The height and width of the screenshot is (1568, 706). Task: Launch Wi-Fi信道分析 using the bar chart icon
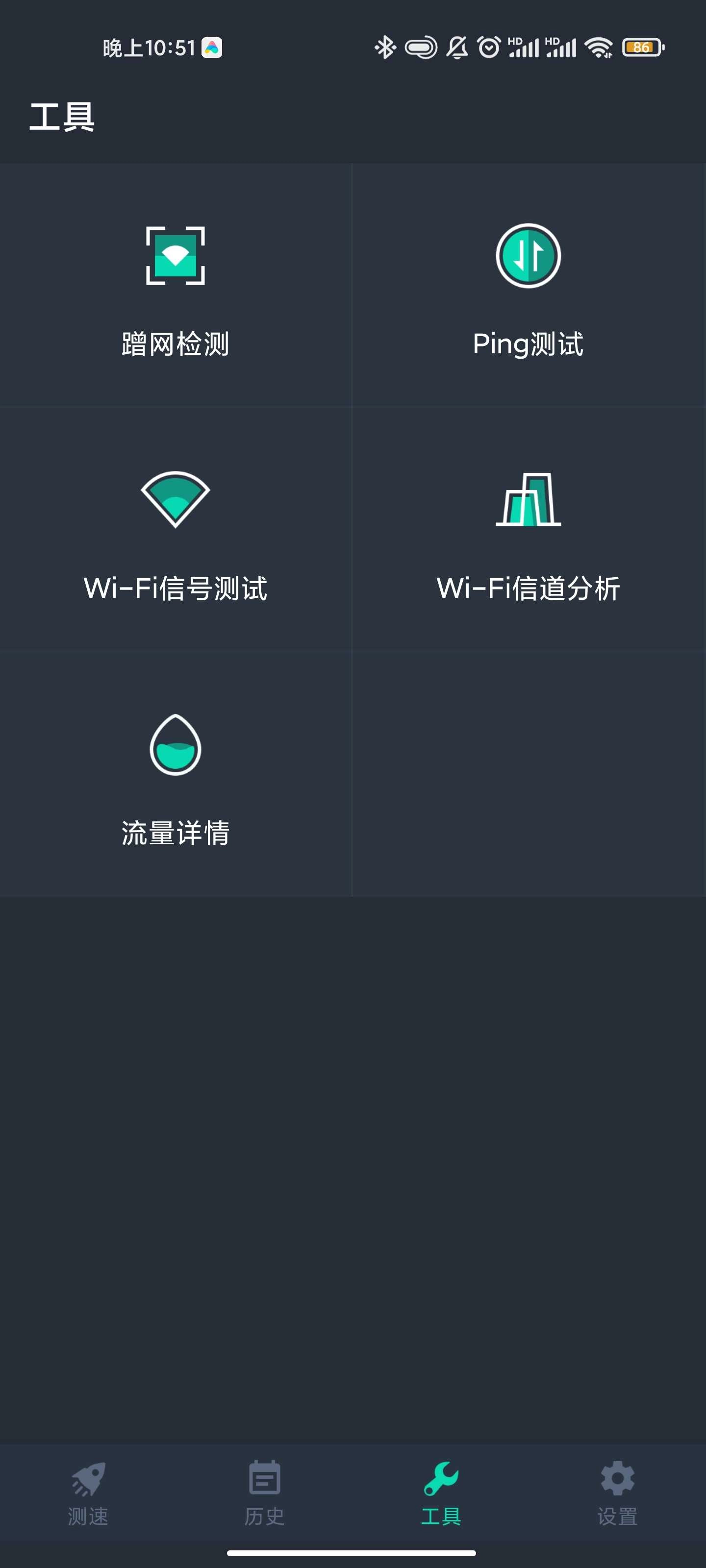pyautogui.click(x=528, y=500)
